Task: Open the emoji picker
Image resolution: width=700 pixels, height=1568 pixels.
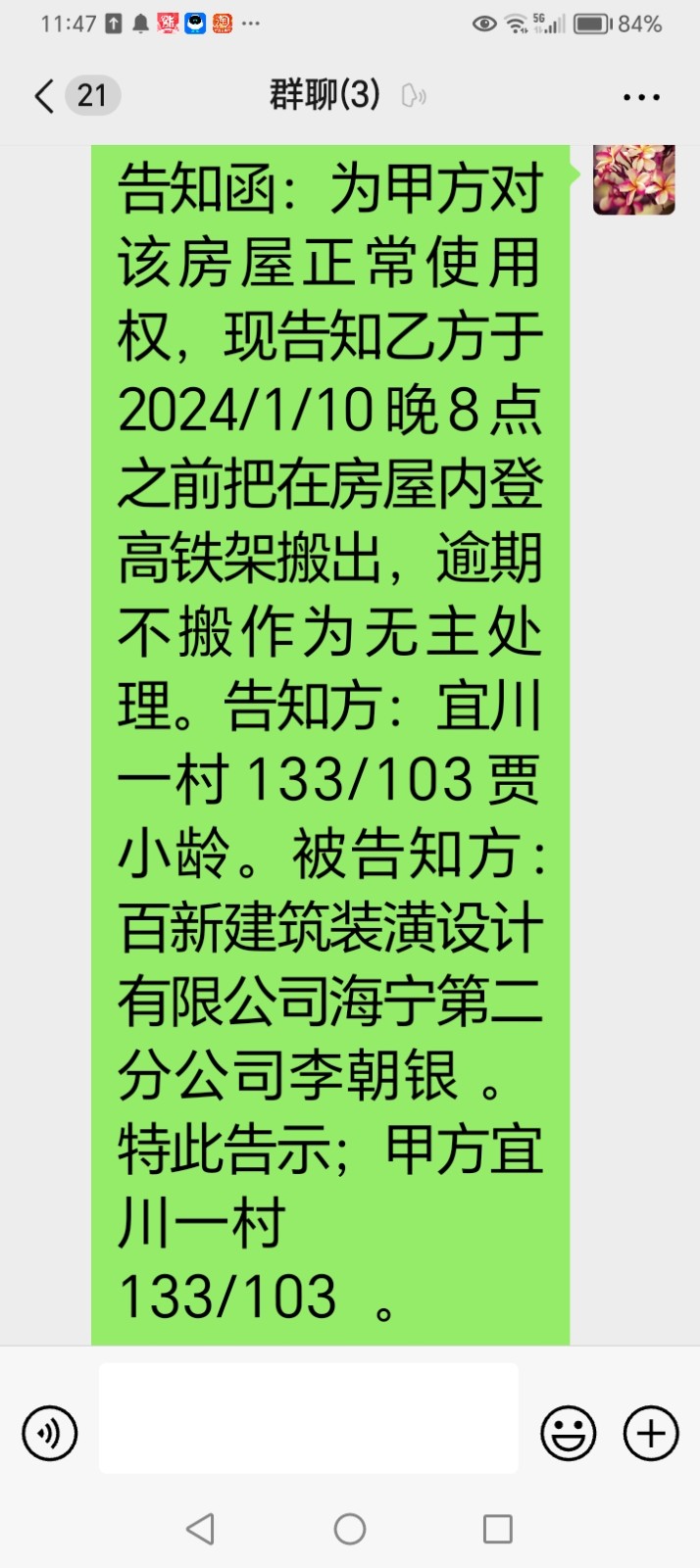Action: pos(569,1433)
